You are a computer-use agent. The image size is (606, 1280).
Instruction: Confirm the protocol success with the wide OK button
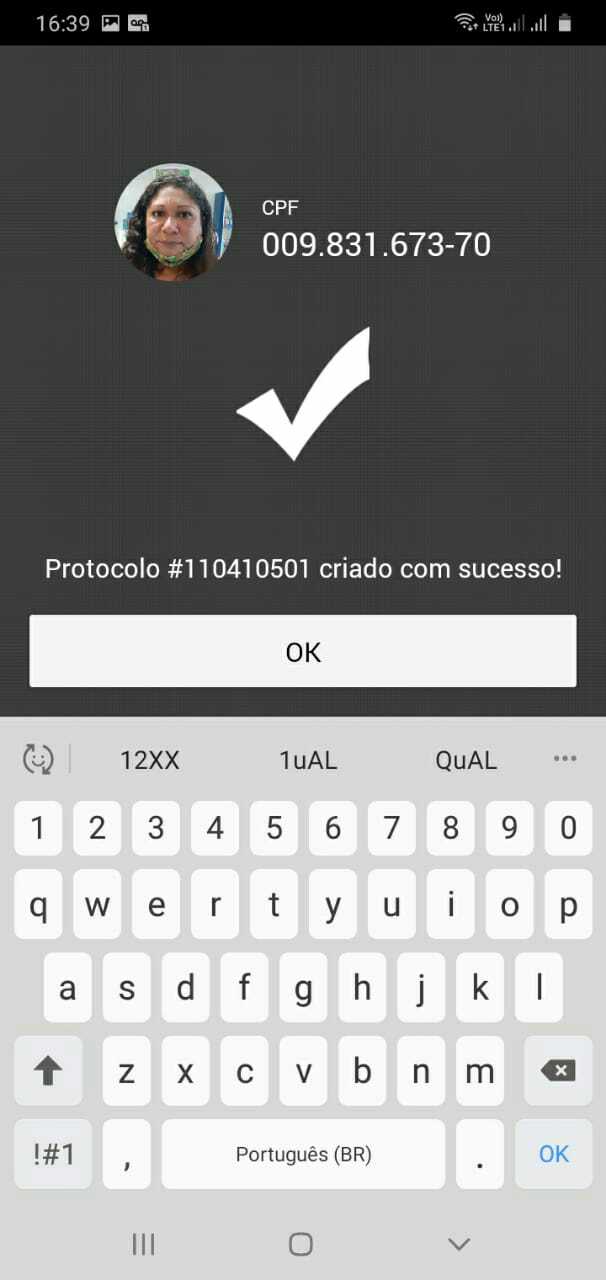tap(303, 651)
